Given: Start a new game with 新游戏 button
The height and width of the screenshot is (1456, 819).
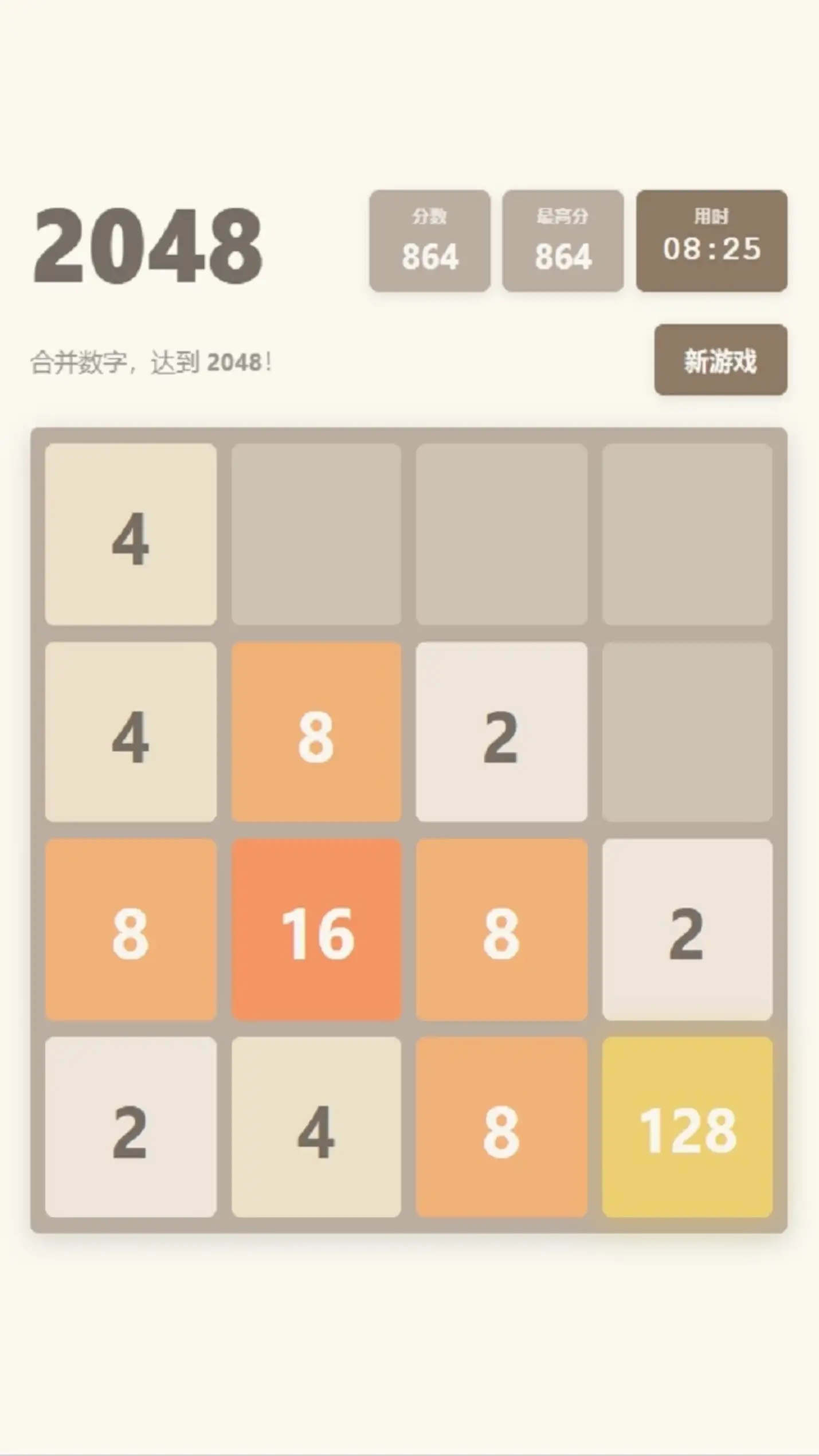Looking at the screenshot, I should point(720,360).
